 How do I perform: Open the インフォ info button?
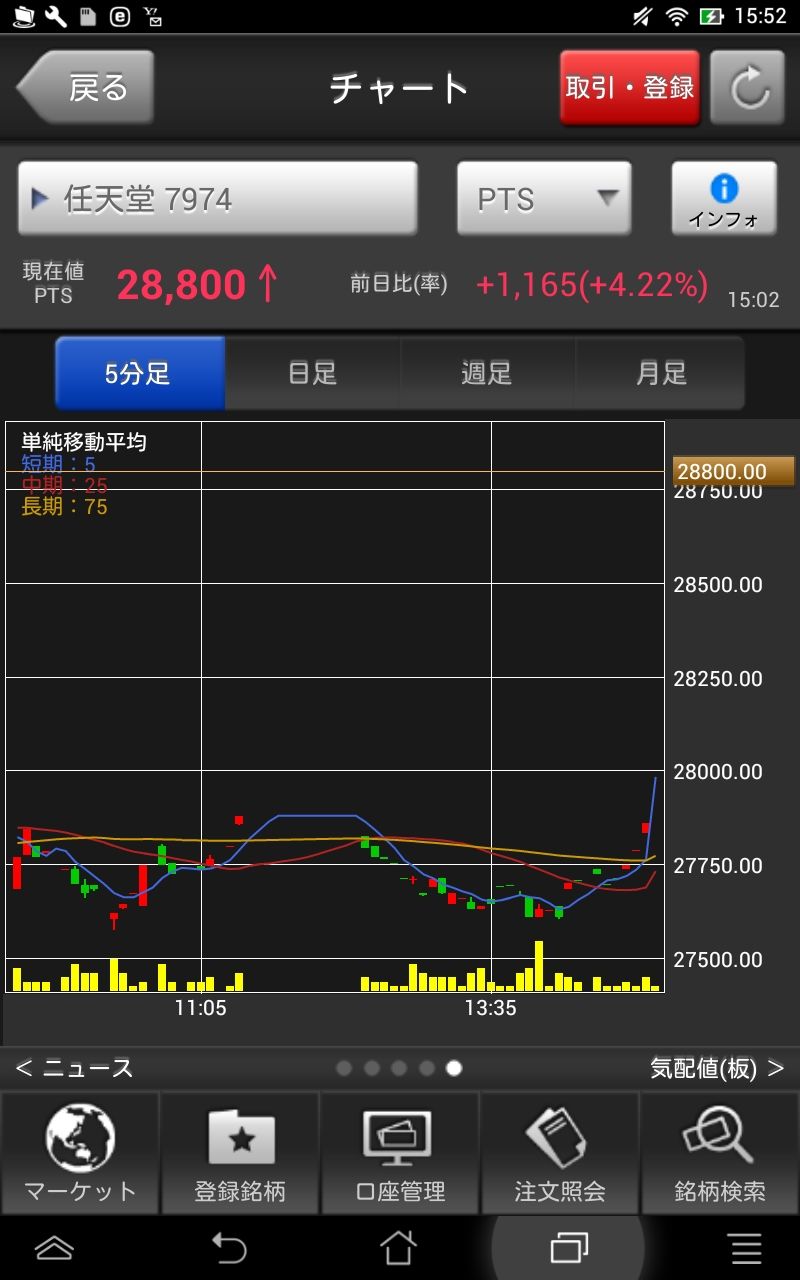(x=724, y=199)
